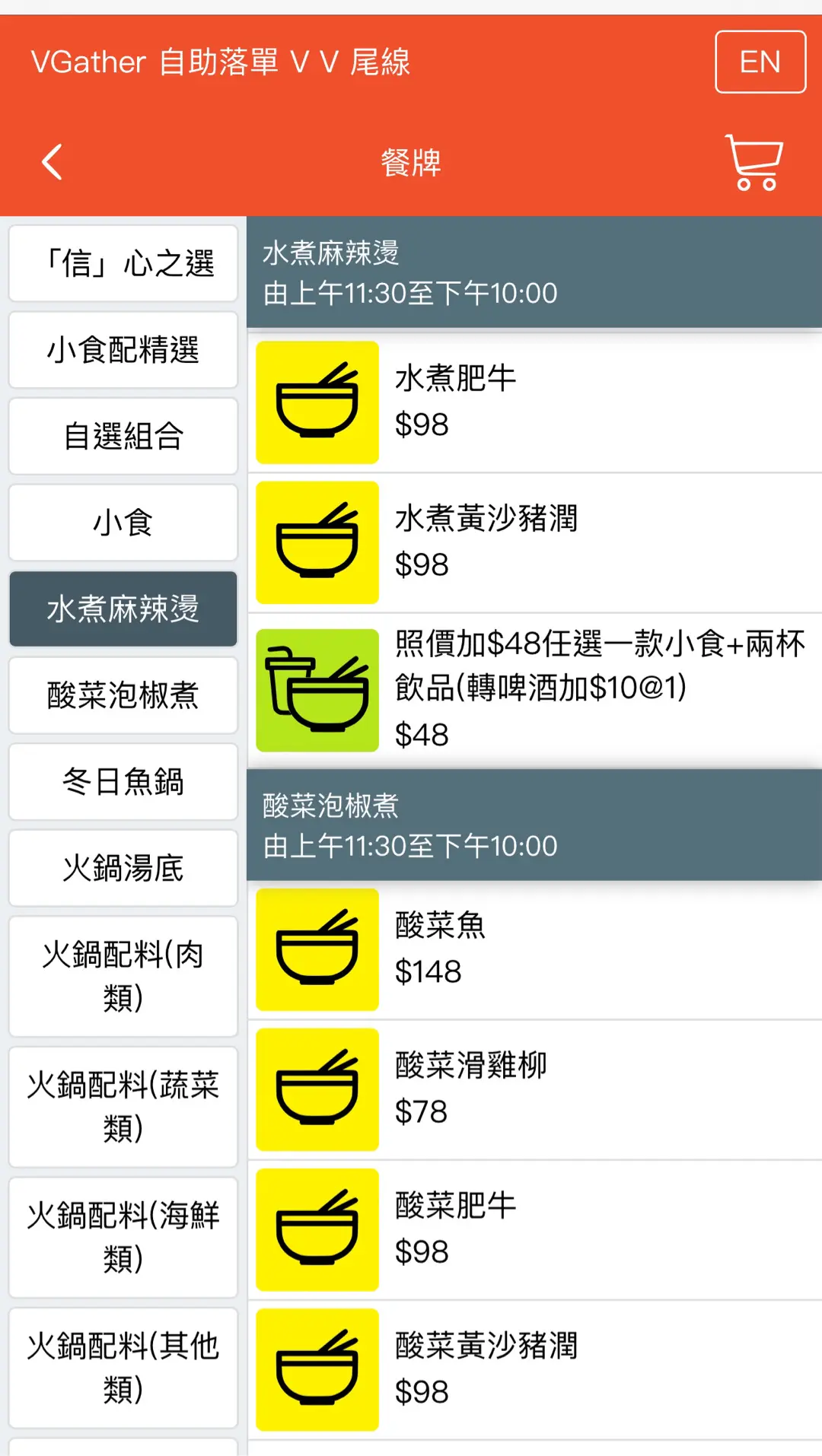Select the 酸菜滑雞柳 dish

pos(534,1089)
